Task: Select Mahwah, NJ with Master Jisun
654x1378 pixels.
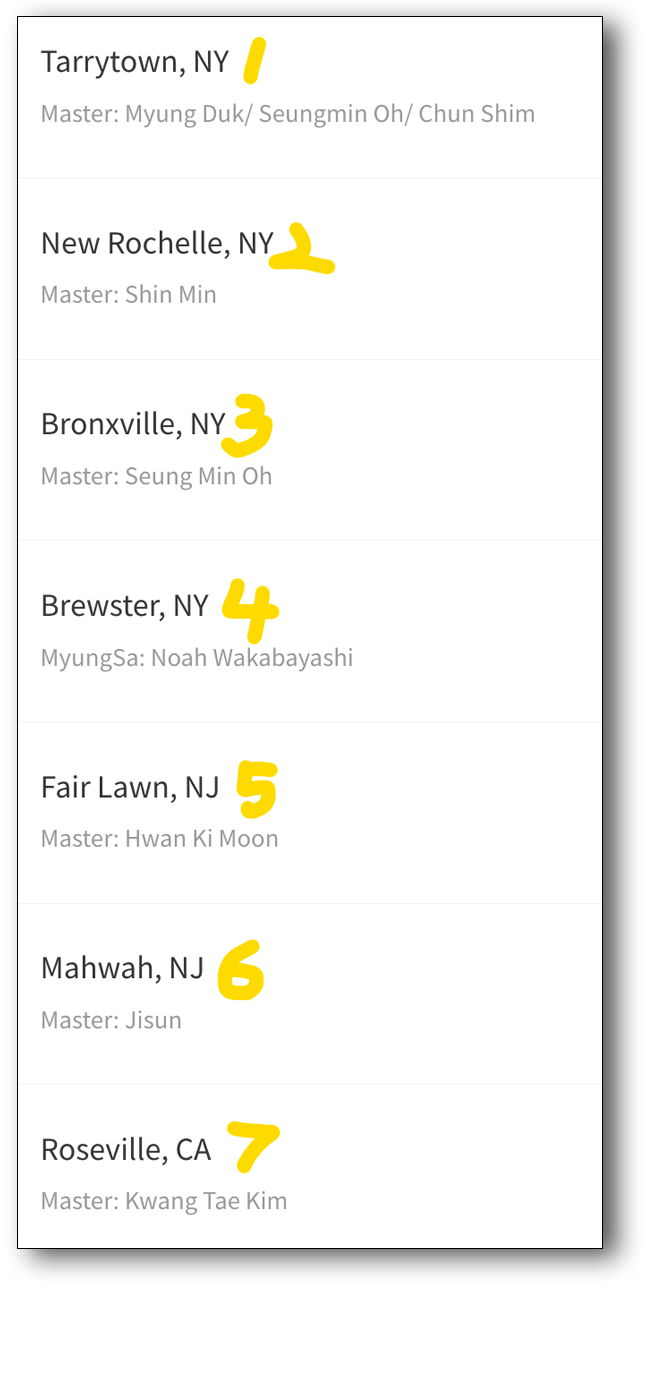Action: [122, 968]
